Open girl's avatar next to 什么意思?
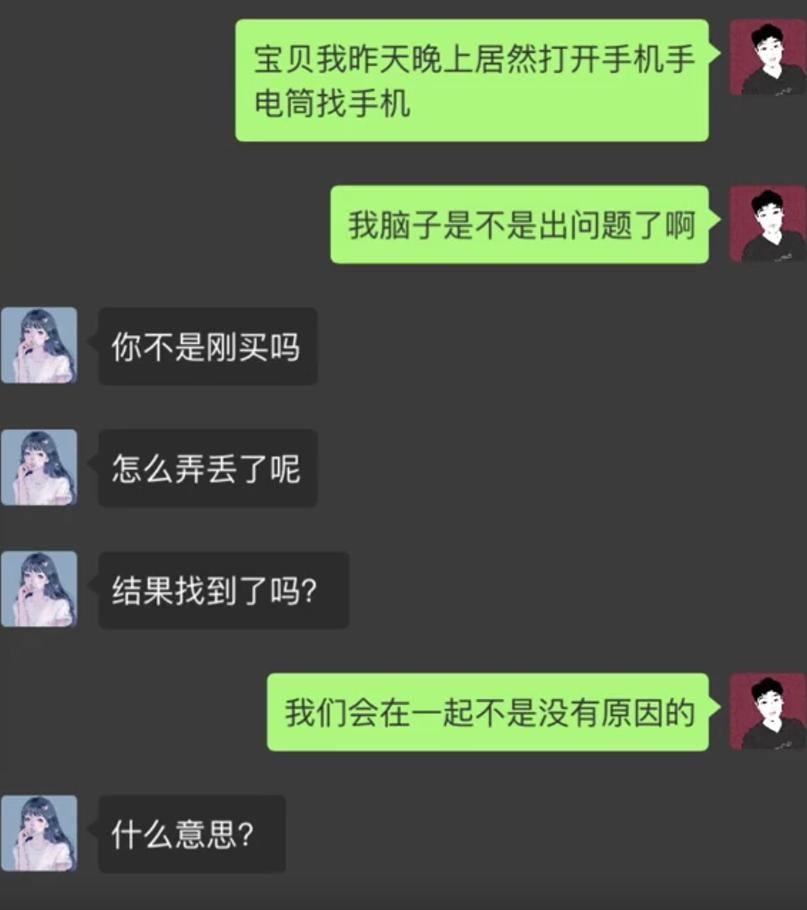The width and height of the screenshot is (807, 910). [39, 834]
